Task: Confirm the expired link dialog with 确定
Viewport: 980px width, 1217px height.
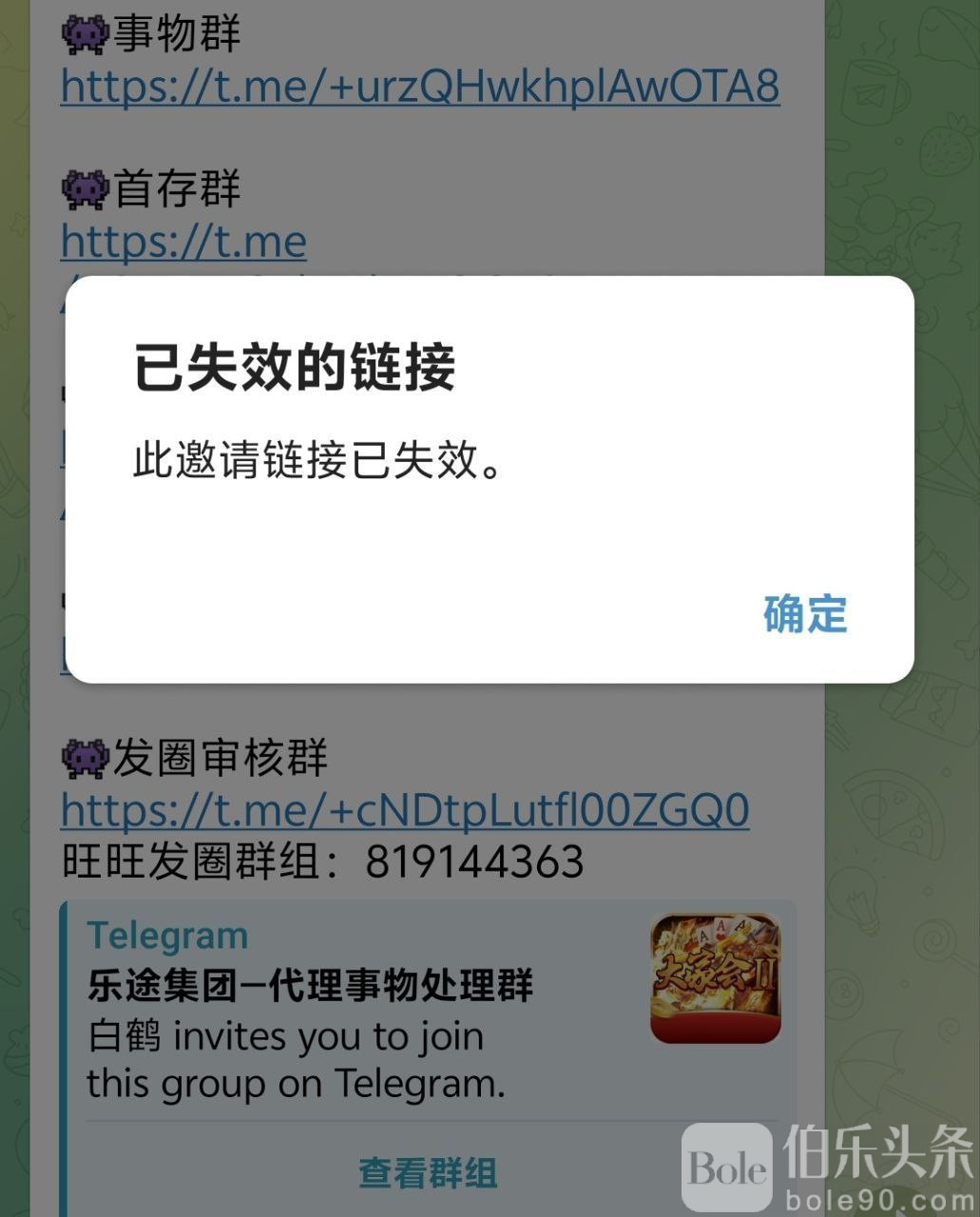Action: [804, 614]
